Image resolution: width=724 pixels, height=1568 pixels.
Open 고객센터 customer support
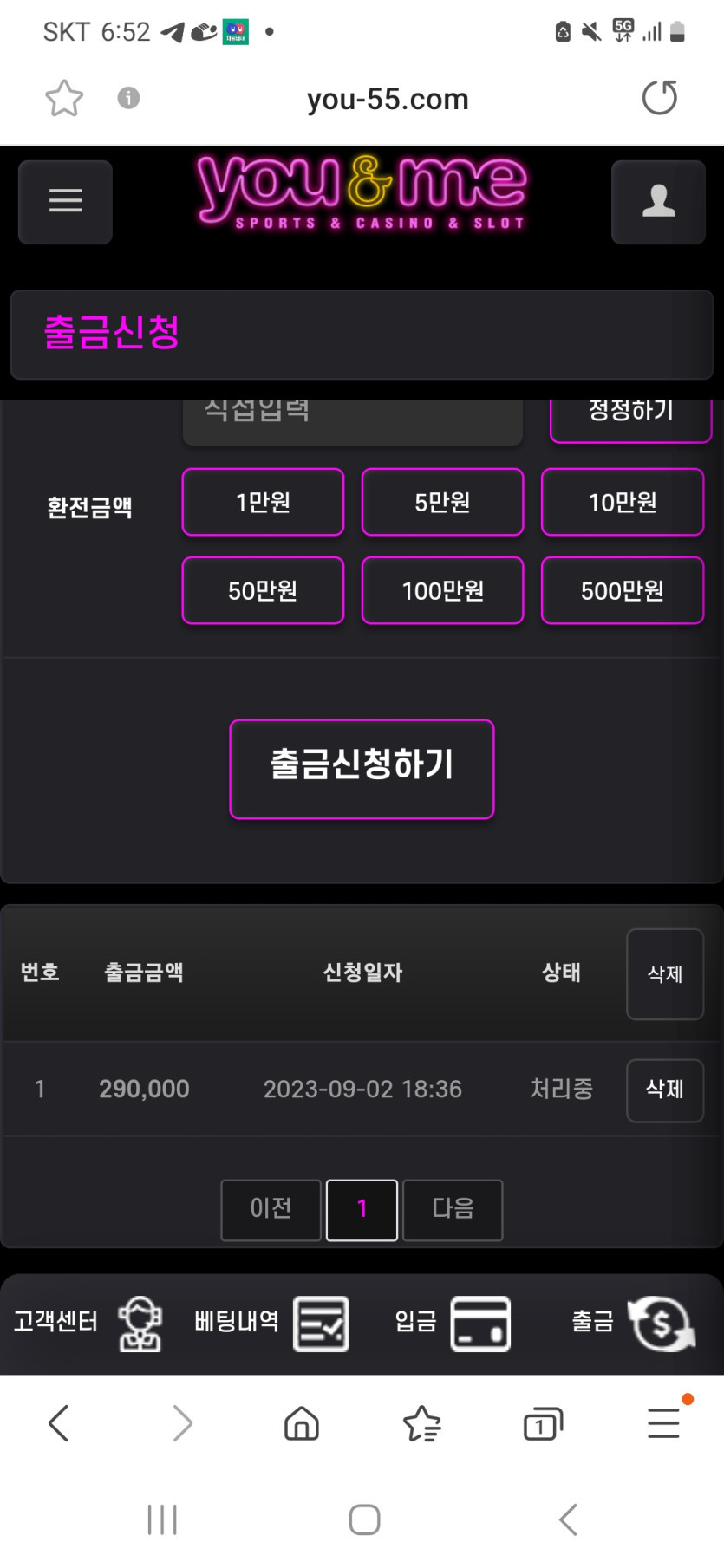pos(87,1323)
